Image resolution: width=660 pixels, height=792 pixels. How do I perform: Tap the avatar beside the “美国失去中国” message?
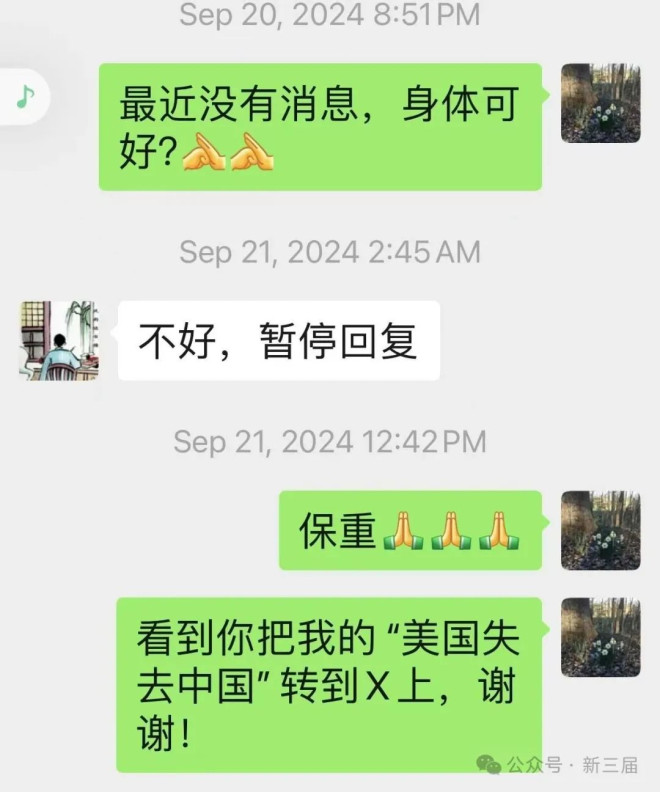point(600,637)
